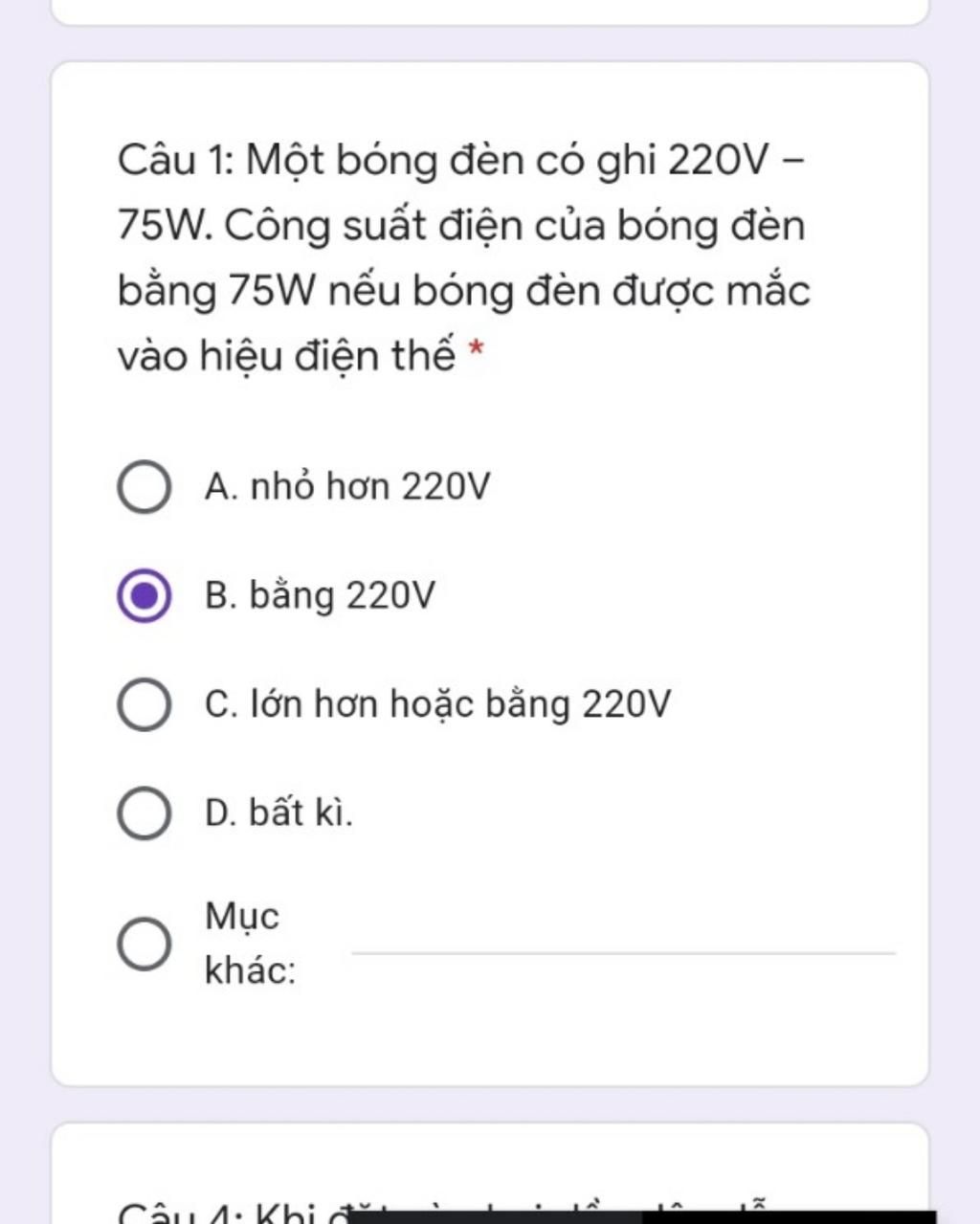Image resolution: width=980 pixels, height=1224 pixels.
Task: Pick option C. lớn hơn hoặc bằng 220V
Action: (145, 704)
